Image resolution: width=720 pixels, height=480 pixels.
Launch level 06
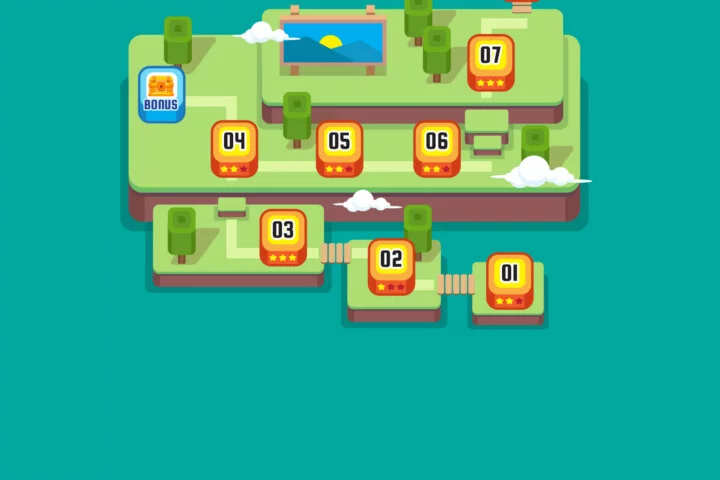(437, 147)
